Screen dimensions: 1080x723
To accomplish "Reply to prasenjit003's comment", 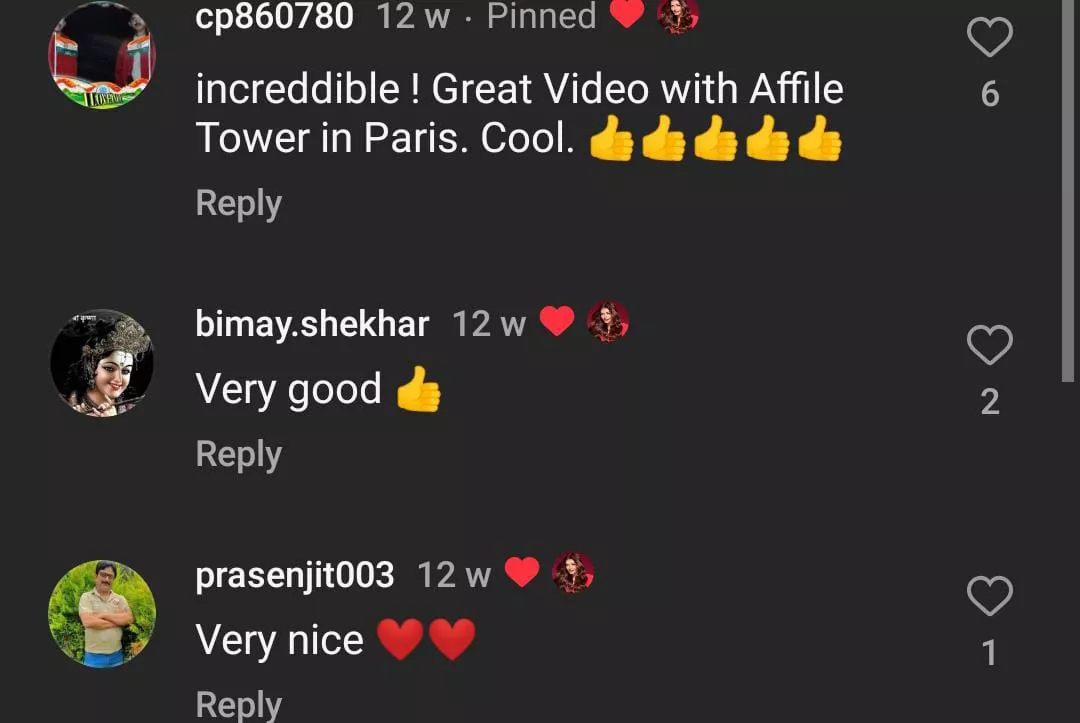I will [238, 704].
